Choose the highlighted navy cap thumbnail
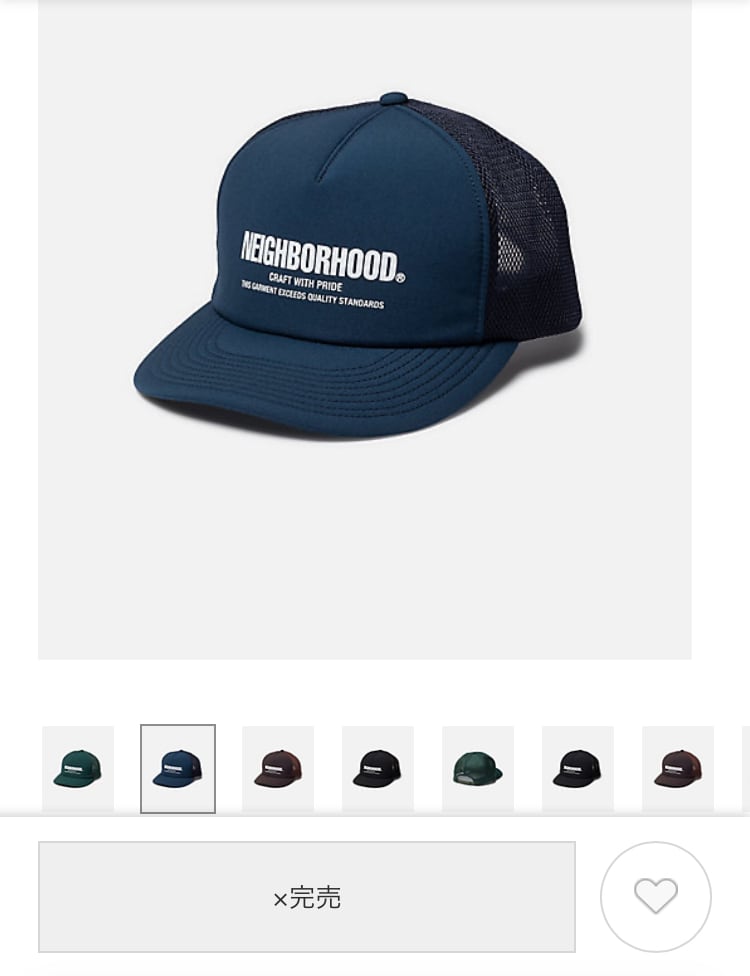This screenshot has height=976, width=750. pyautogui.click(x=178, y=768)
